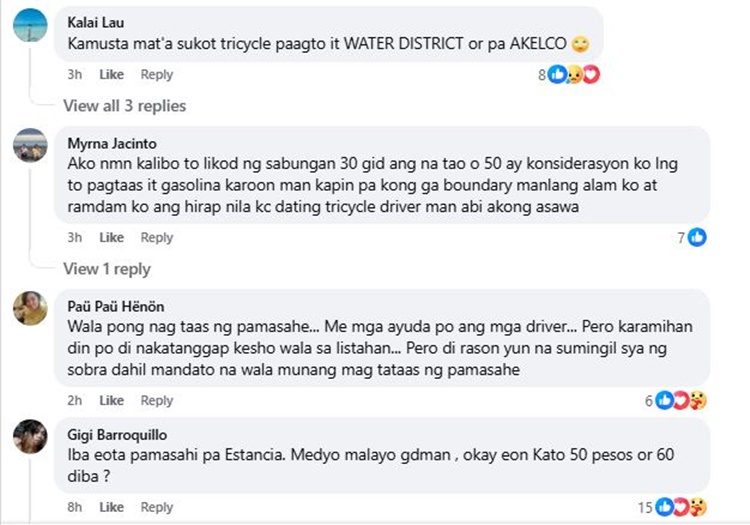Reply to Gigi Barroquillo's comment
750x525 pixels.
(x=156, y=508)
